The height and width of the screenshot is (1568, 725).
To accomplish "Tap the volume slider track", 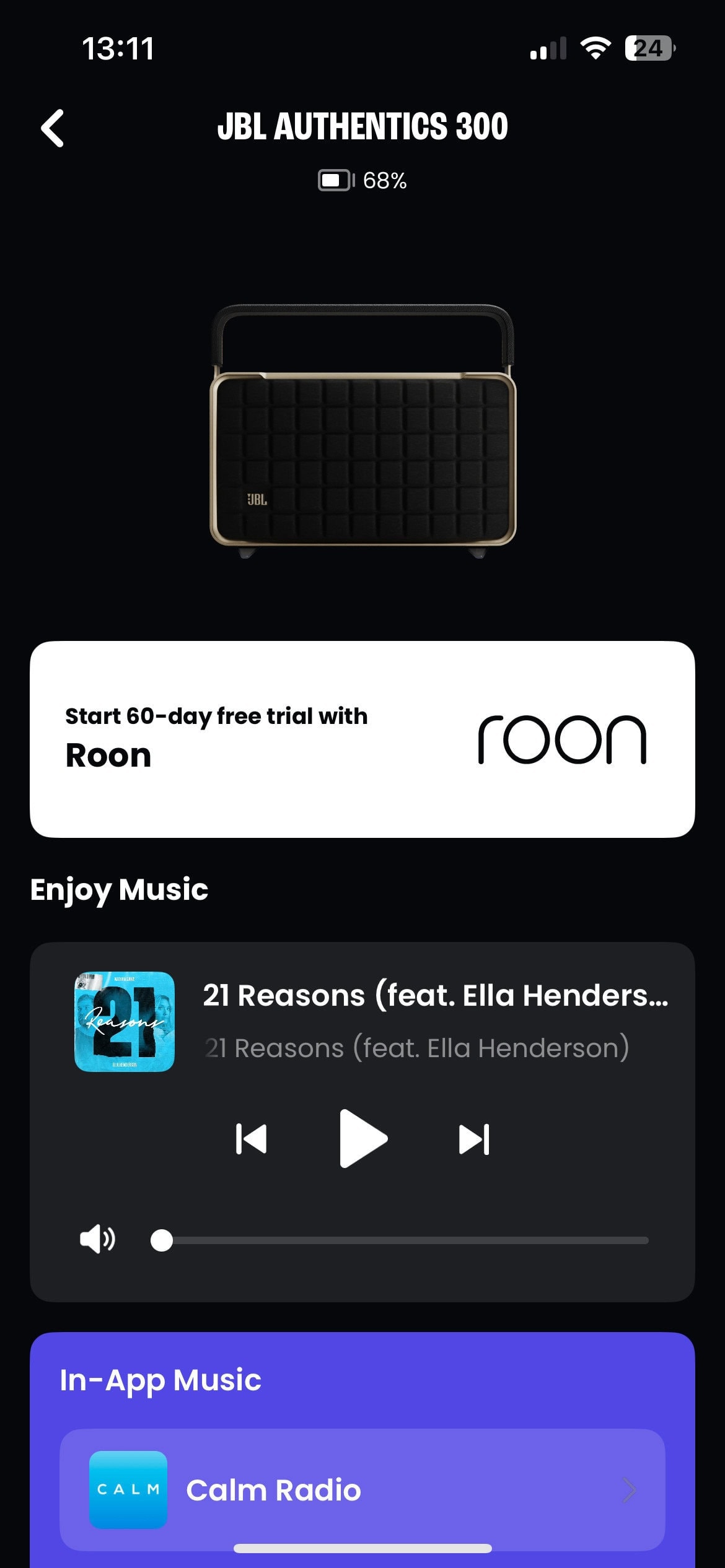I will pos(403,1240).
